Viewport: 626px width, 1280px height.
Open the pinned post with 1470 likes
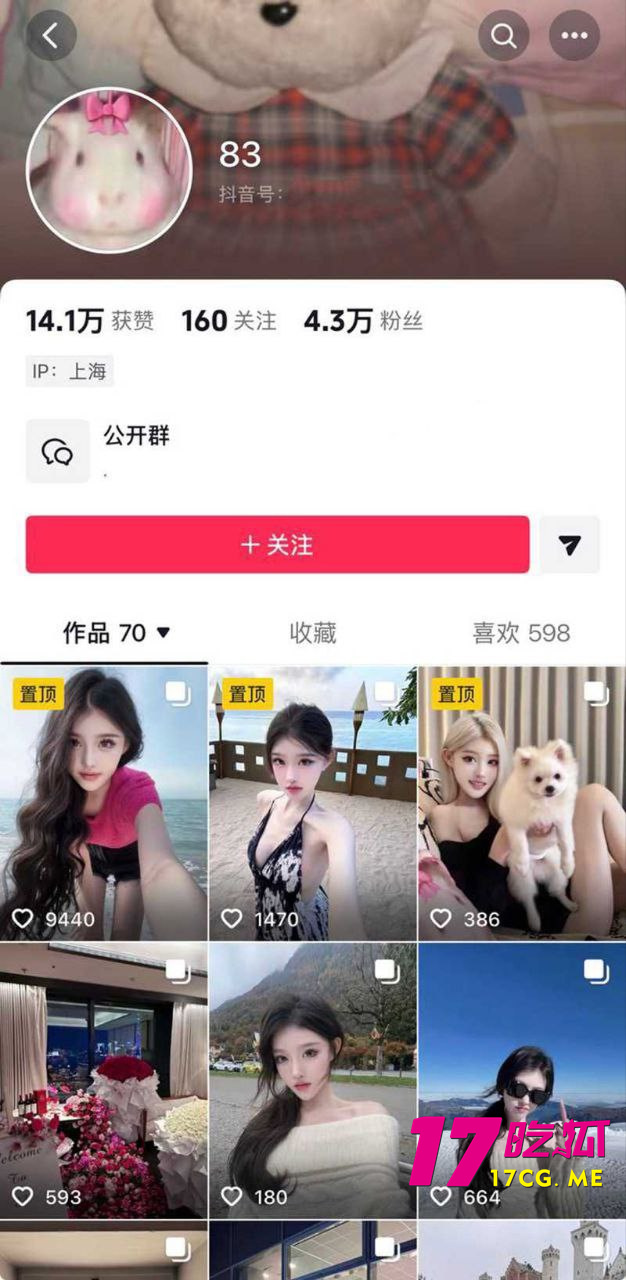coord(313,803)
